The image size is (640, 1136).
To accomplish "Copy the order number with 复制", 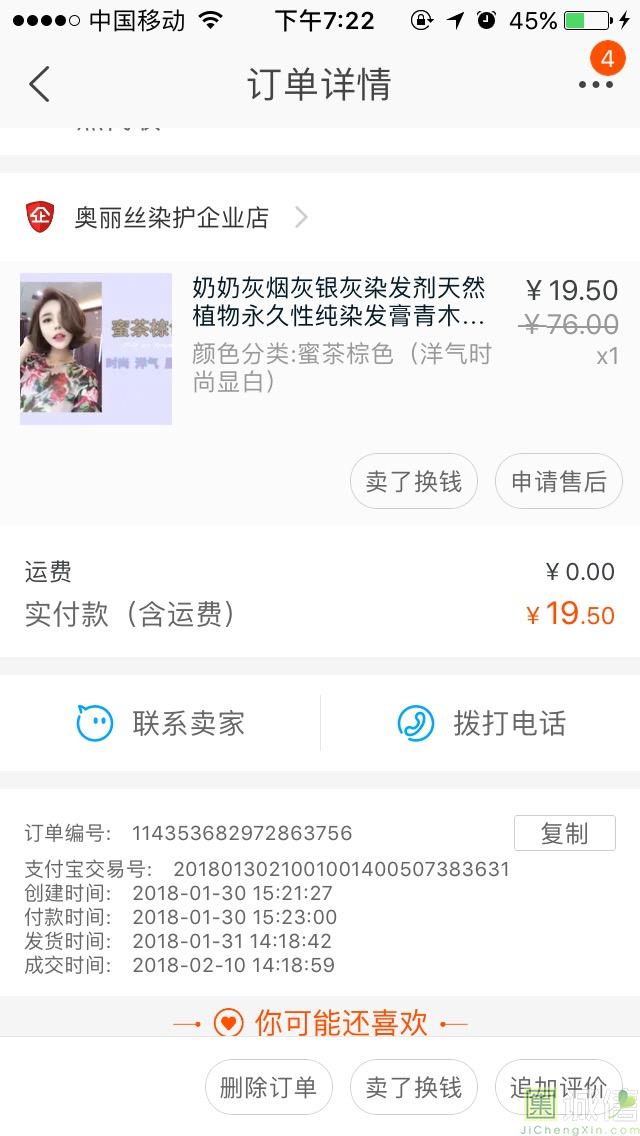I will 564,833.
